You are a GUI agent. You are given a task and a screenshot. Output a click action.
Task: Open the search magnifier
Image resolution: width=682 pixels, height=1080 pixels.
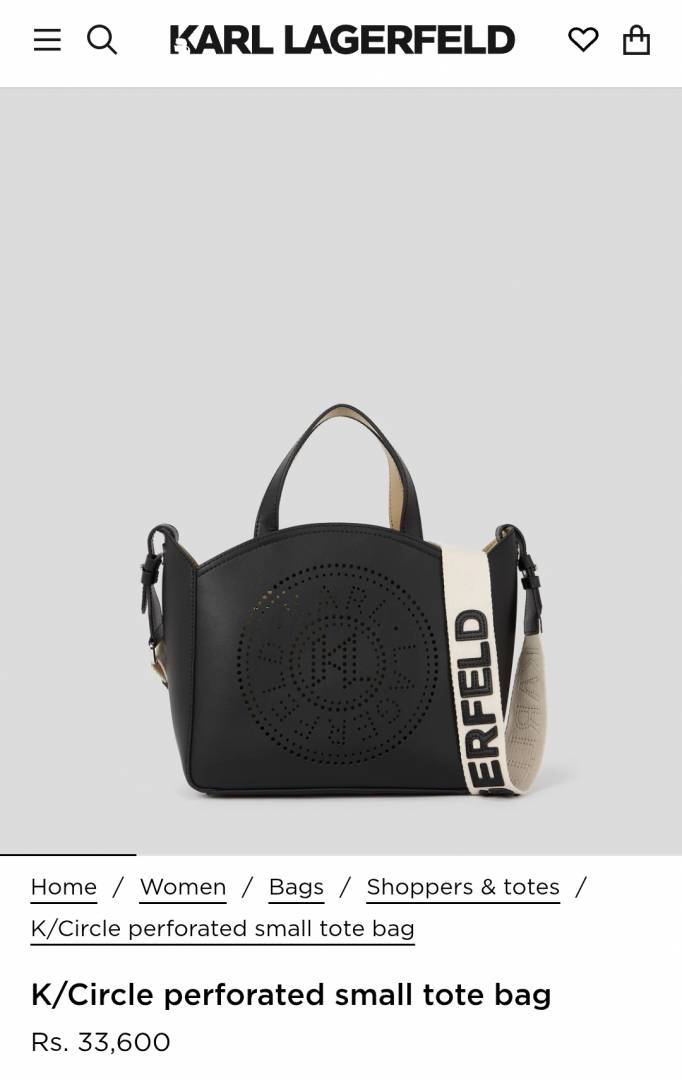tap(102, 40)
